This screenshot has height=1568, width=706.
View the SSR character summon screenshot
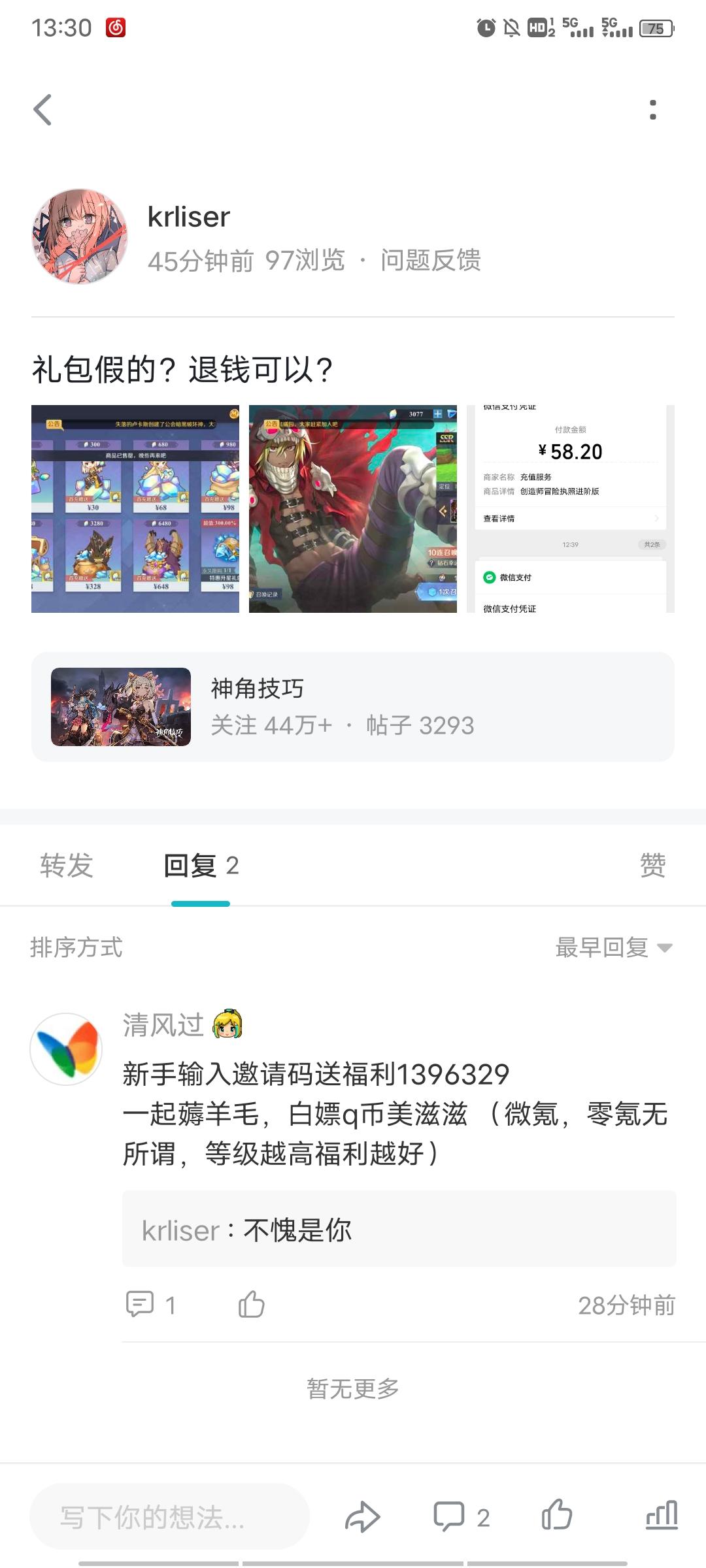[353, 510]
